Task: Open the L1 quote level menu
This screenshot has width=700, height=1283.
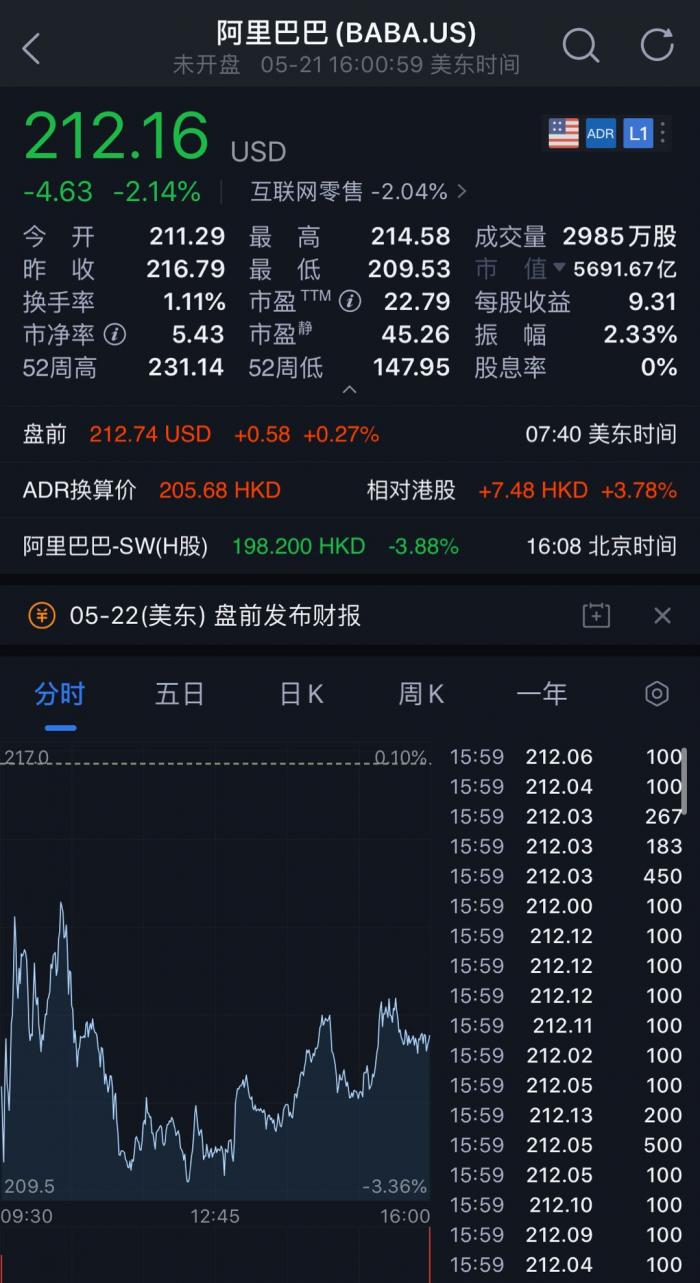Action: pos(638,133)
